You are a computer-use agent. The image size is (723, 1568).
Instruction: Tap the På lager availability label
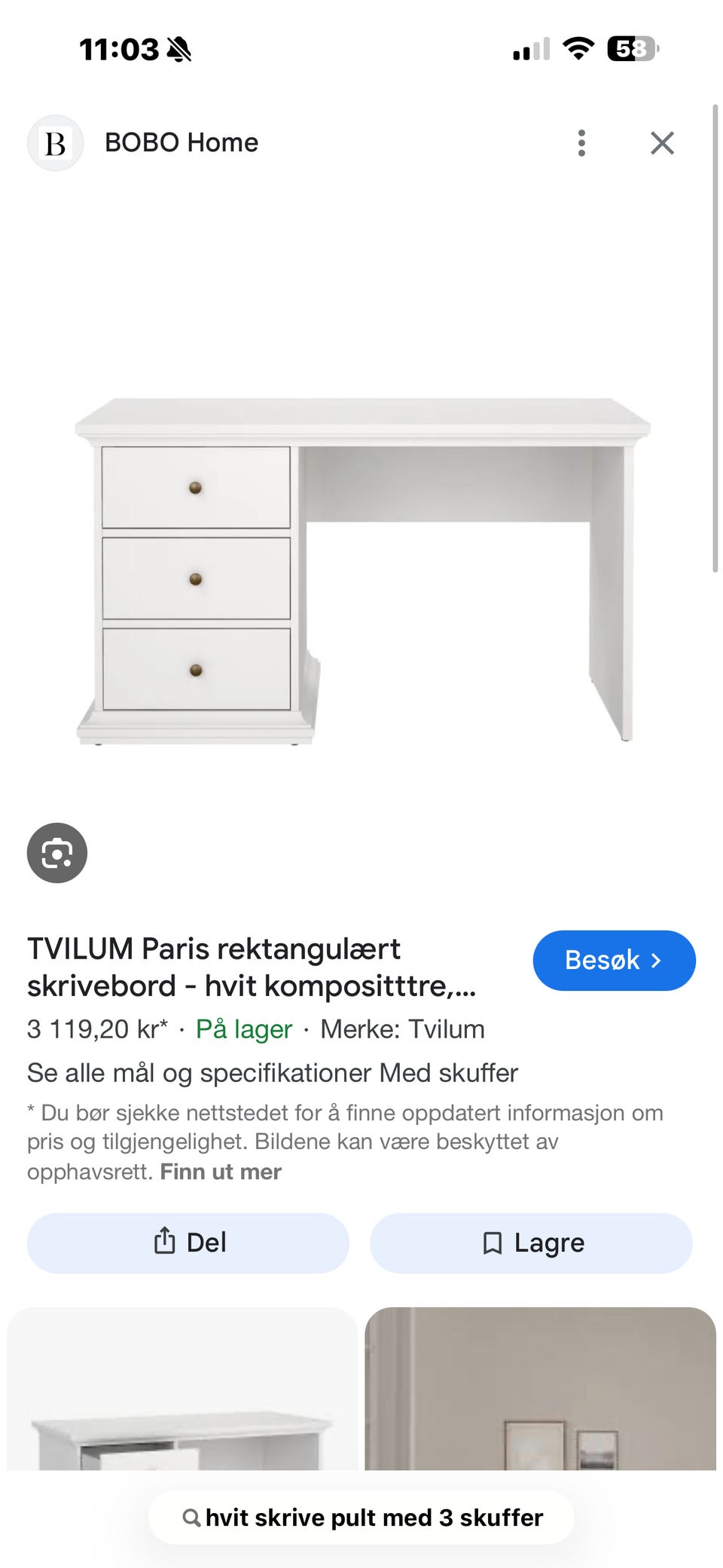click(x=243, y=1029)
